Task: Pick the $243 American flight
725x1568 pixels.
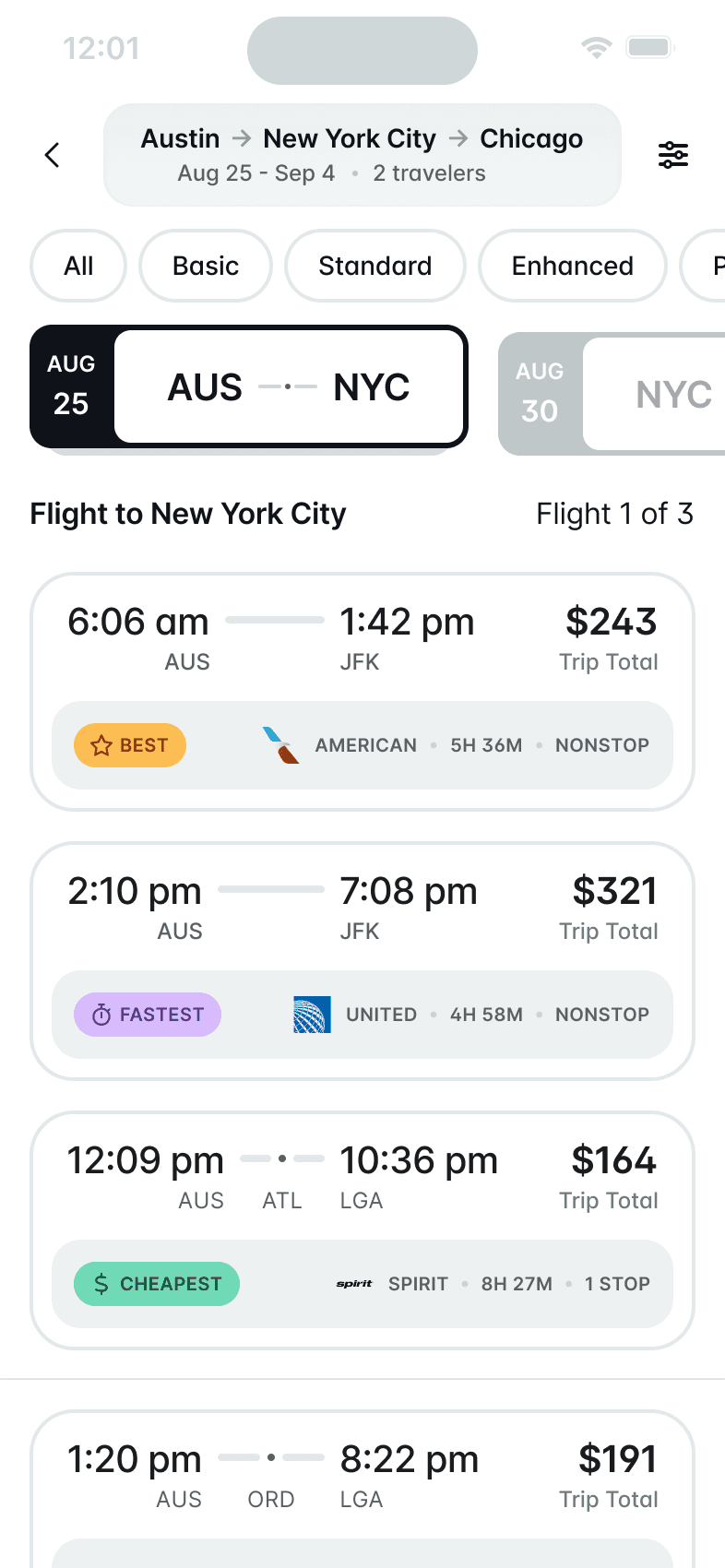Action: point(362,692)
